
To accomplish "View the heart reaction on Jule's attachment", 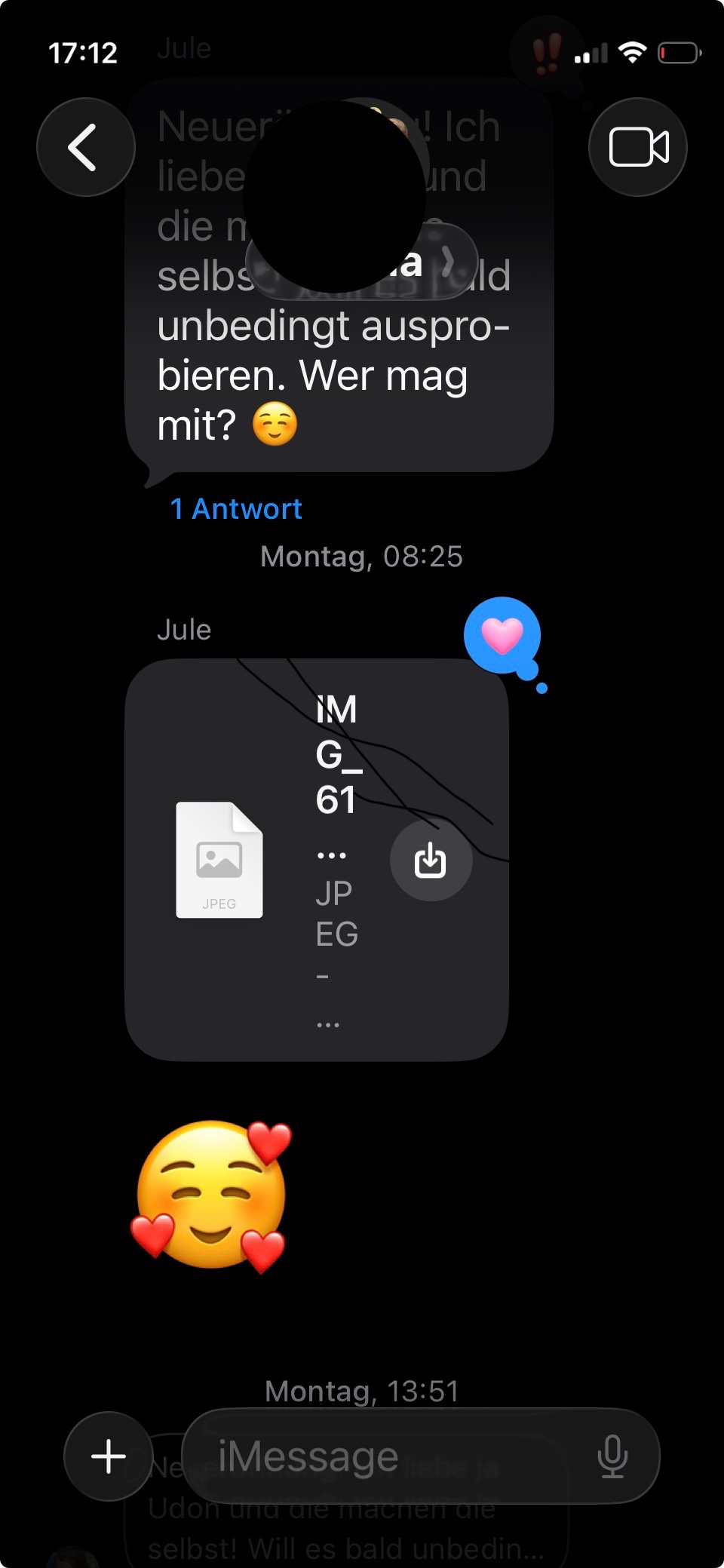I will tap(502, 636).
